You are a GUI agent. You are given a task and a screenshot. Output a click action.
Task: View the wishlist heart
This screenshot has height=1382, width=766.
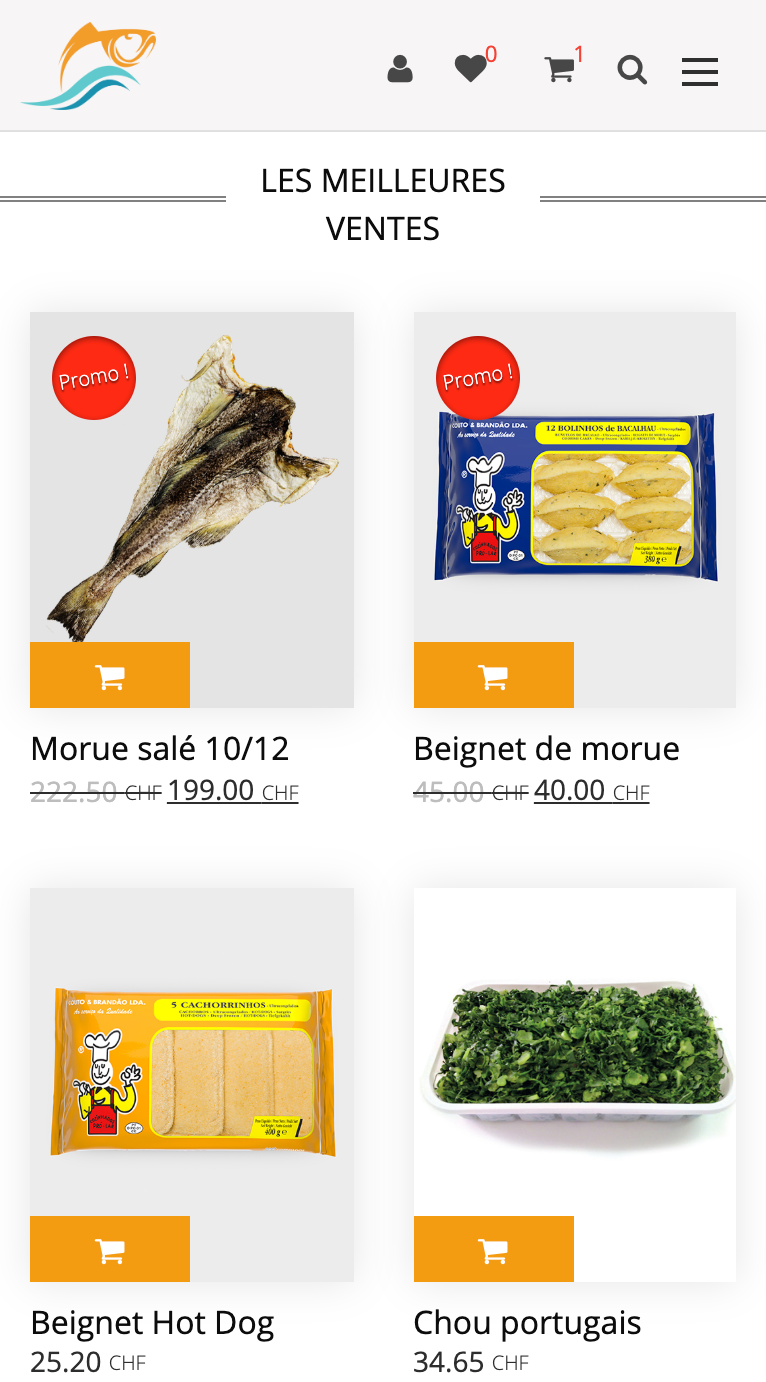(470, 69)
